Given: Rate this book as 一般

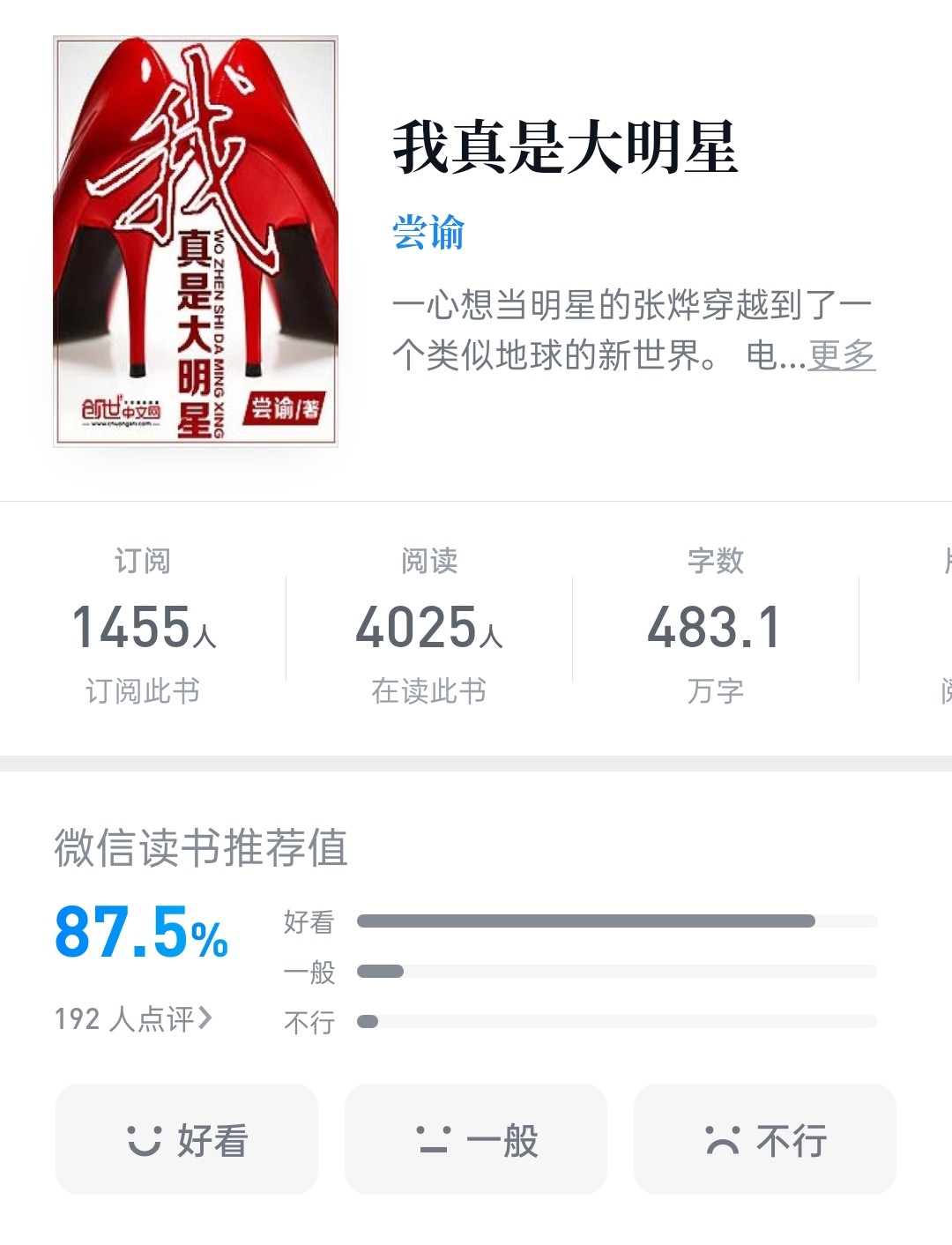Looking at the screenshot, I should [x=476, y=1139].
